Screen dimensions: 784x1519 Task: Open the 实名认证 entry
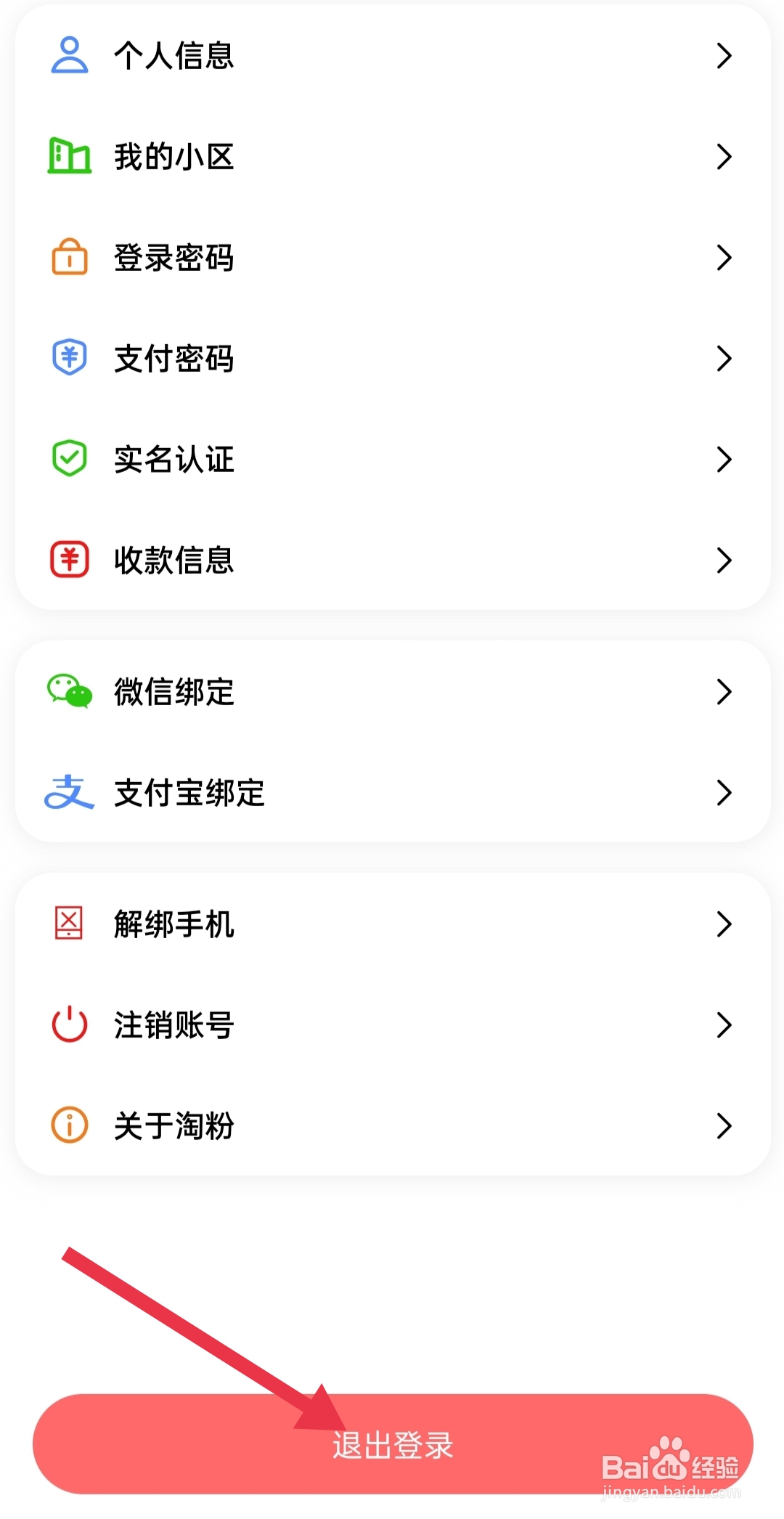[392, 459]
